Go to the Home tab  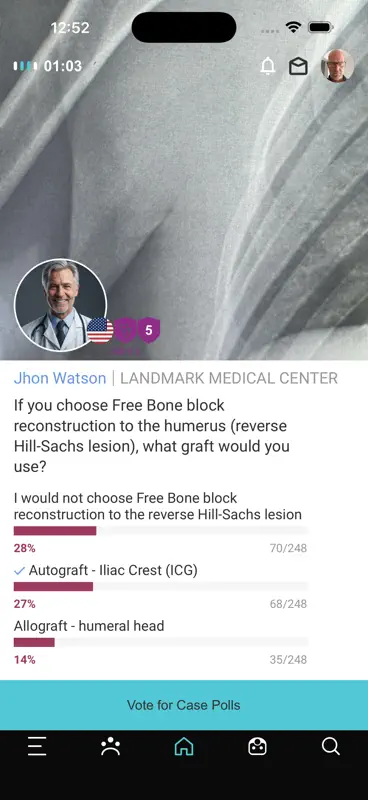point(184,747)
